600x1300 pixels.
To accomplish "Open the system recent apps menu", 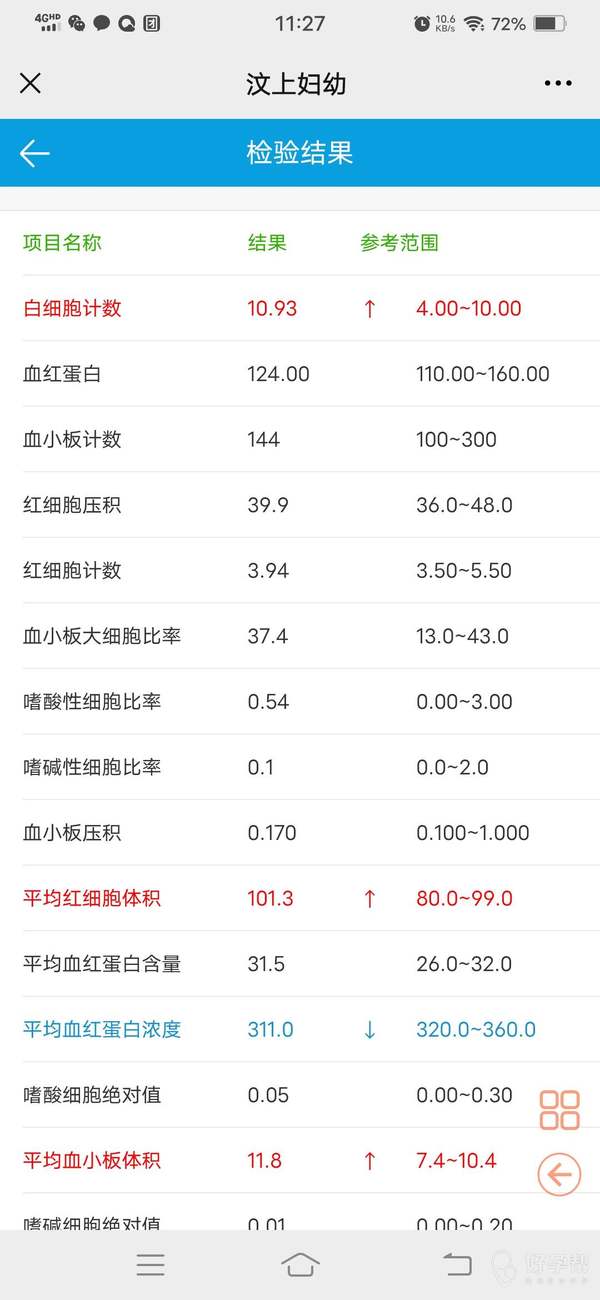I will pos(151,1265).
